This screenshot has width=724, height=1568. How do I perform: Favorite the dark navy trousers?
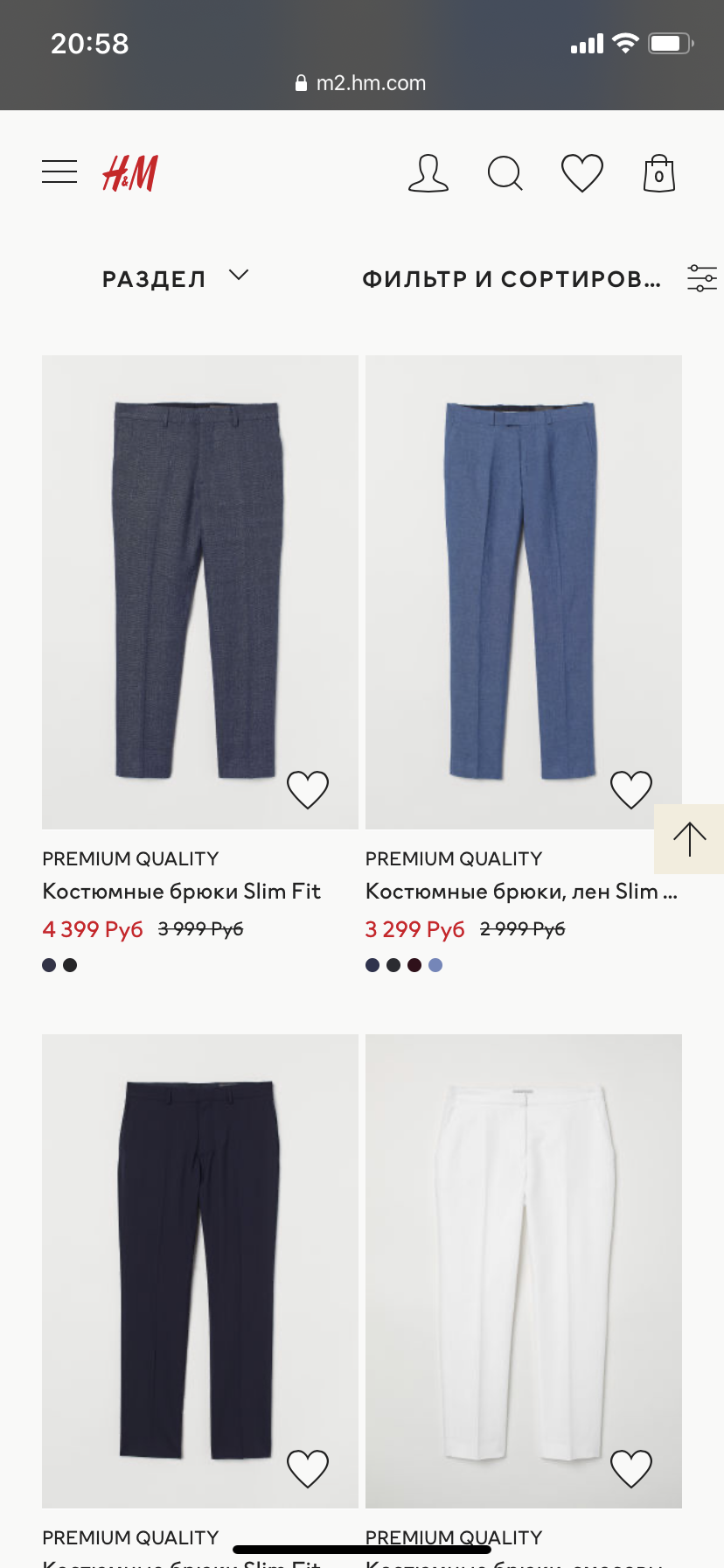click(308, 1469)
